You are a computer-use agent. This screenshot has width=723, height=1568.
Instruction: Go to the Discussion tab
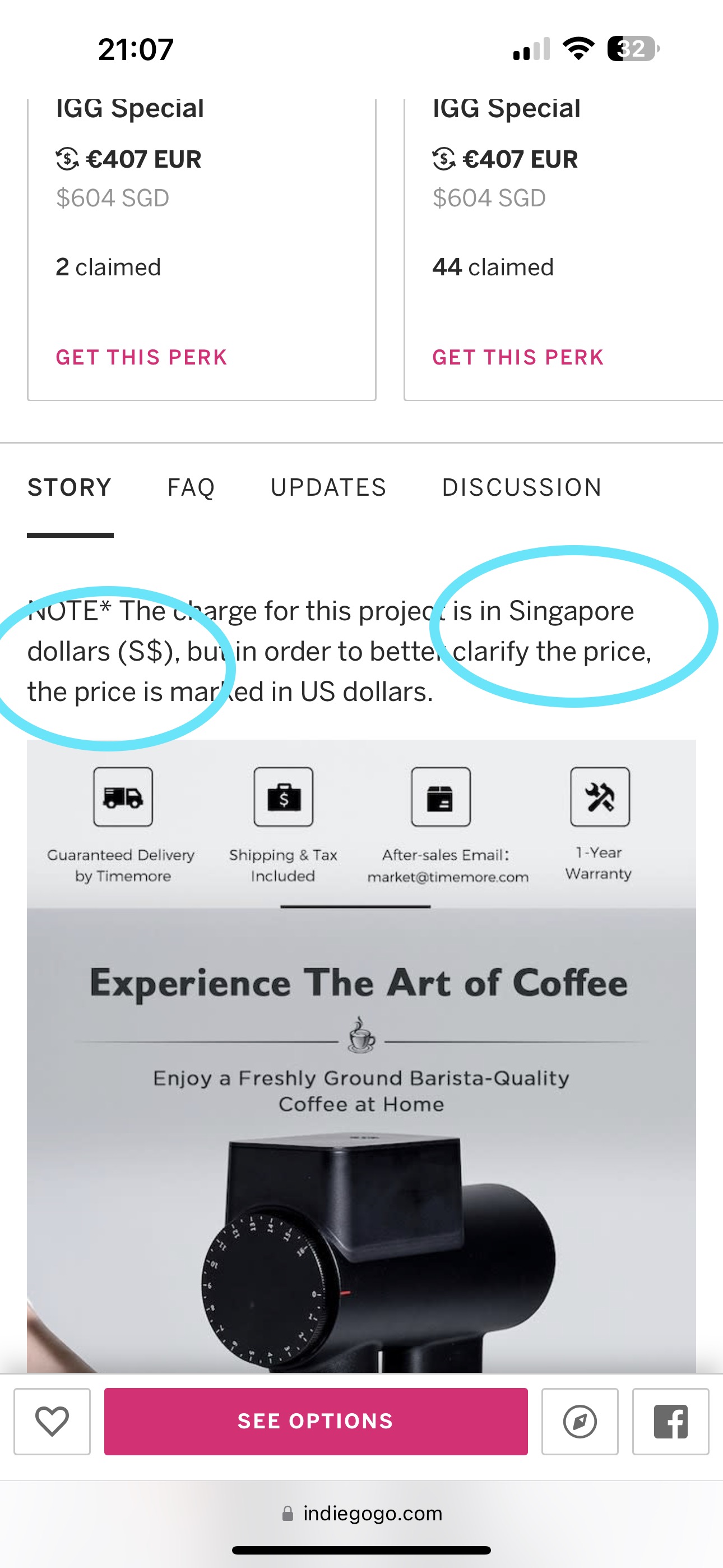522,487
